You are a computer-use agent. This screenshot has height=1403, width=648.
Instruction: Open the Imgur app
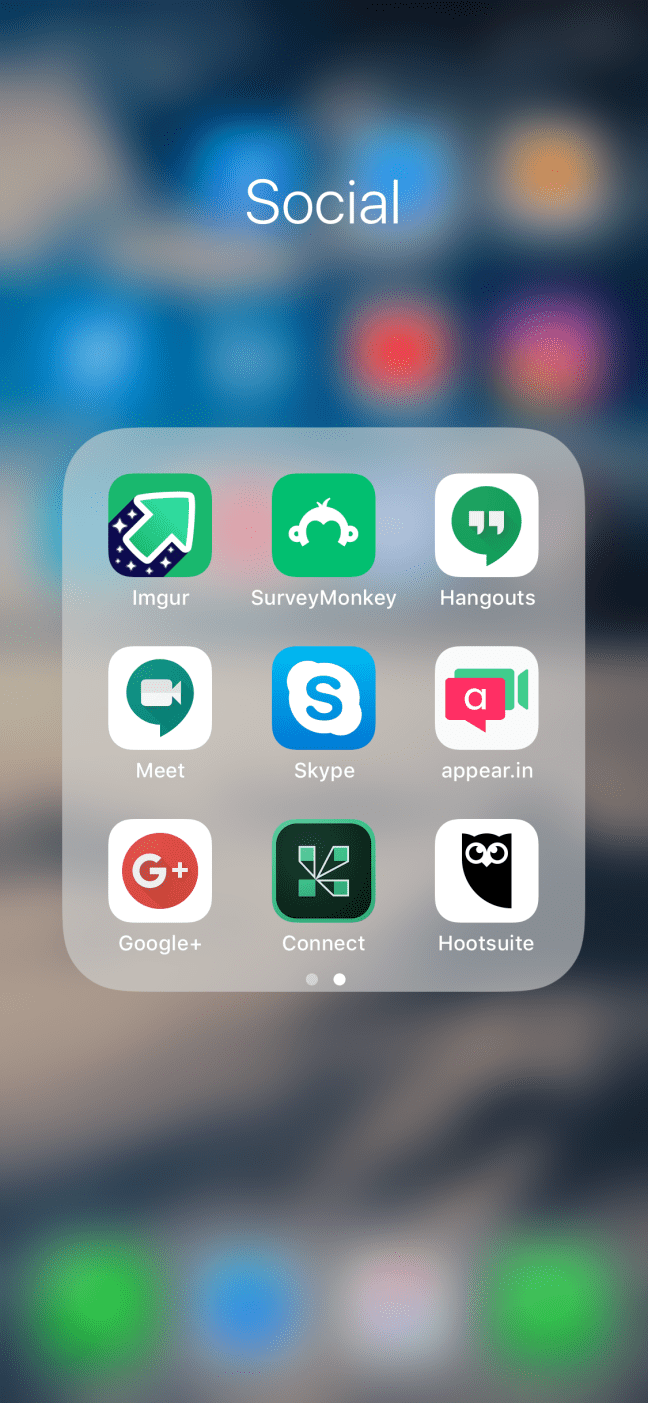point(160,525)
